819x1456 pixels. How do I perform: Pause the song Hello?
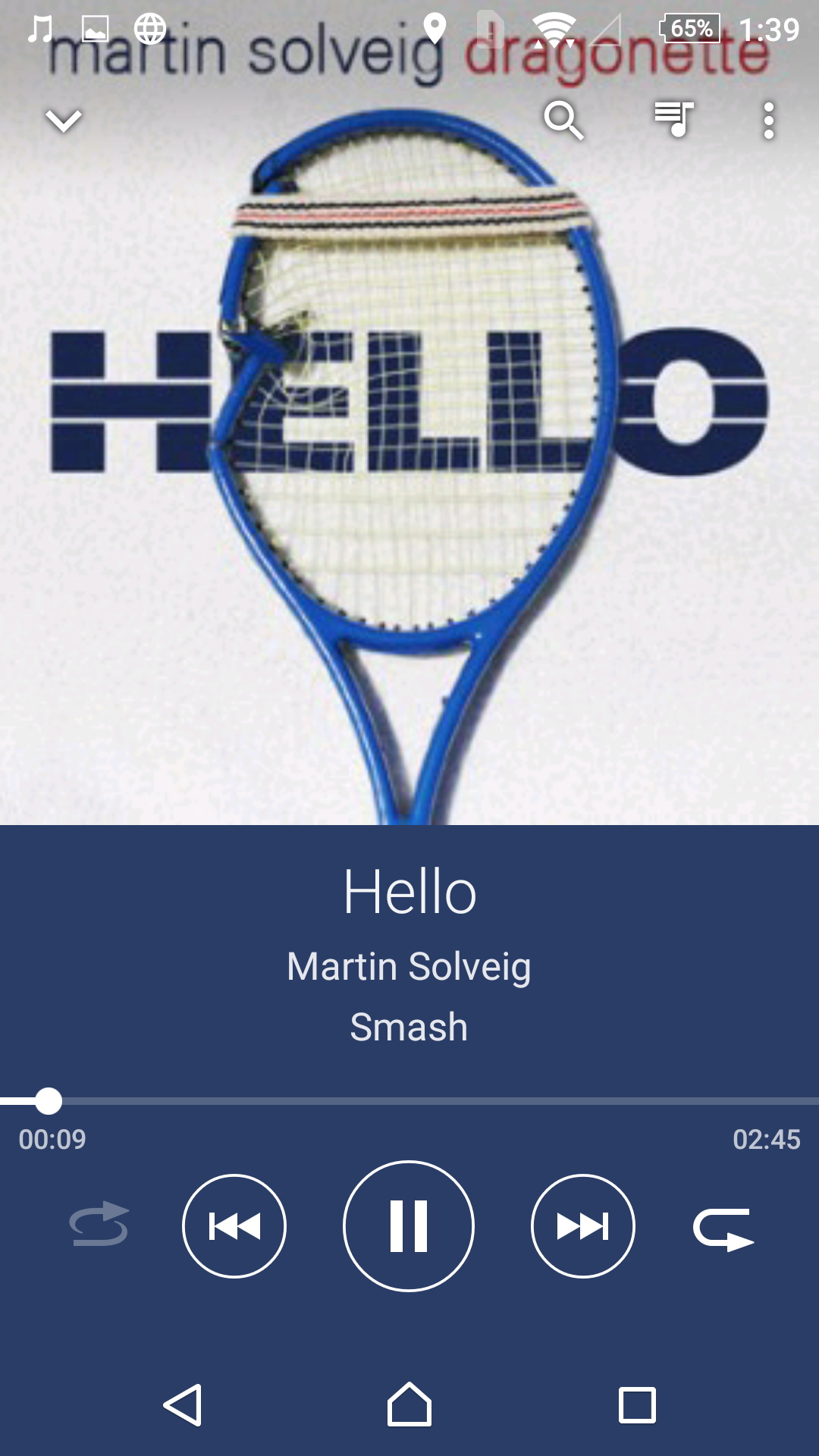(409, 1225)
